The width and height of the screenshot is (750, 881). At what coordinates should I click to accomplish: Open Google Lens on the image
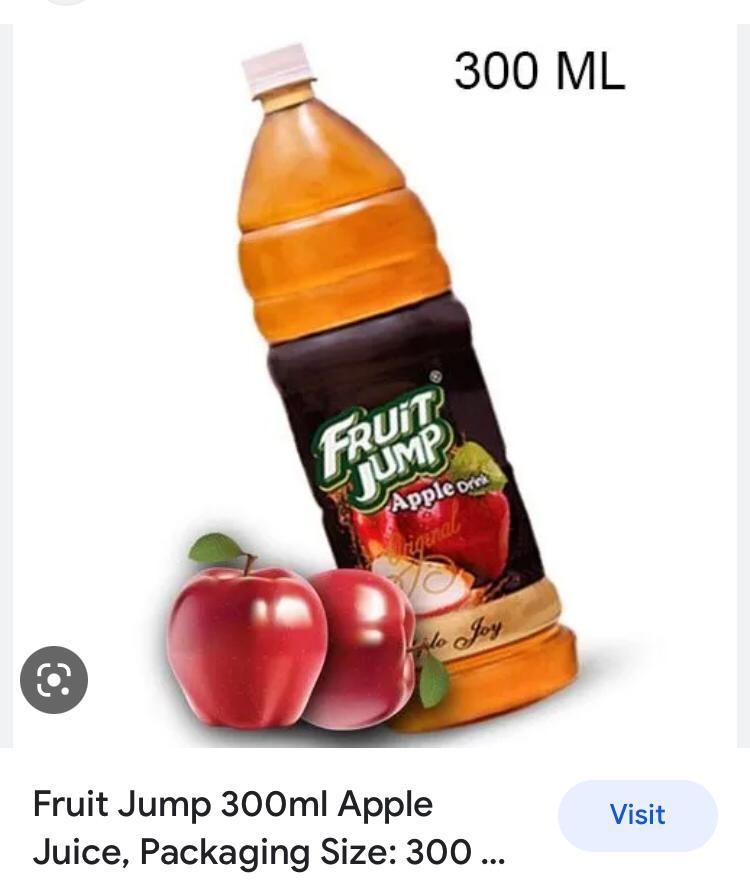(54, 680)
